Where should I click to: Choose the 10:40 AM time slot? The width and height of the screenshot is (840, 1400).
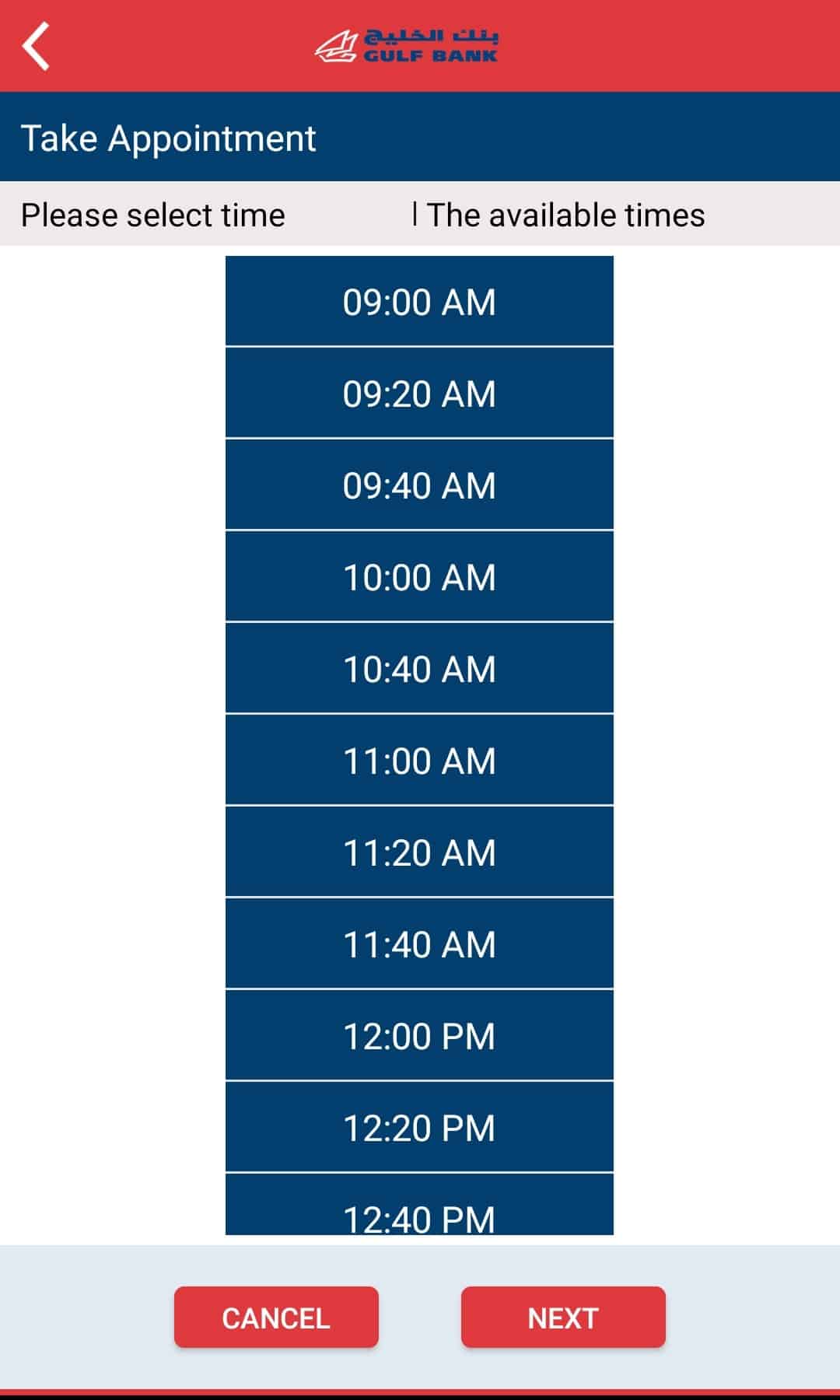click(x=419, y=669)
